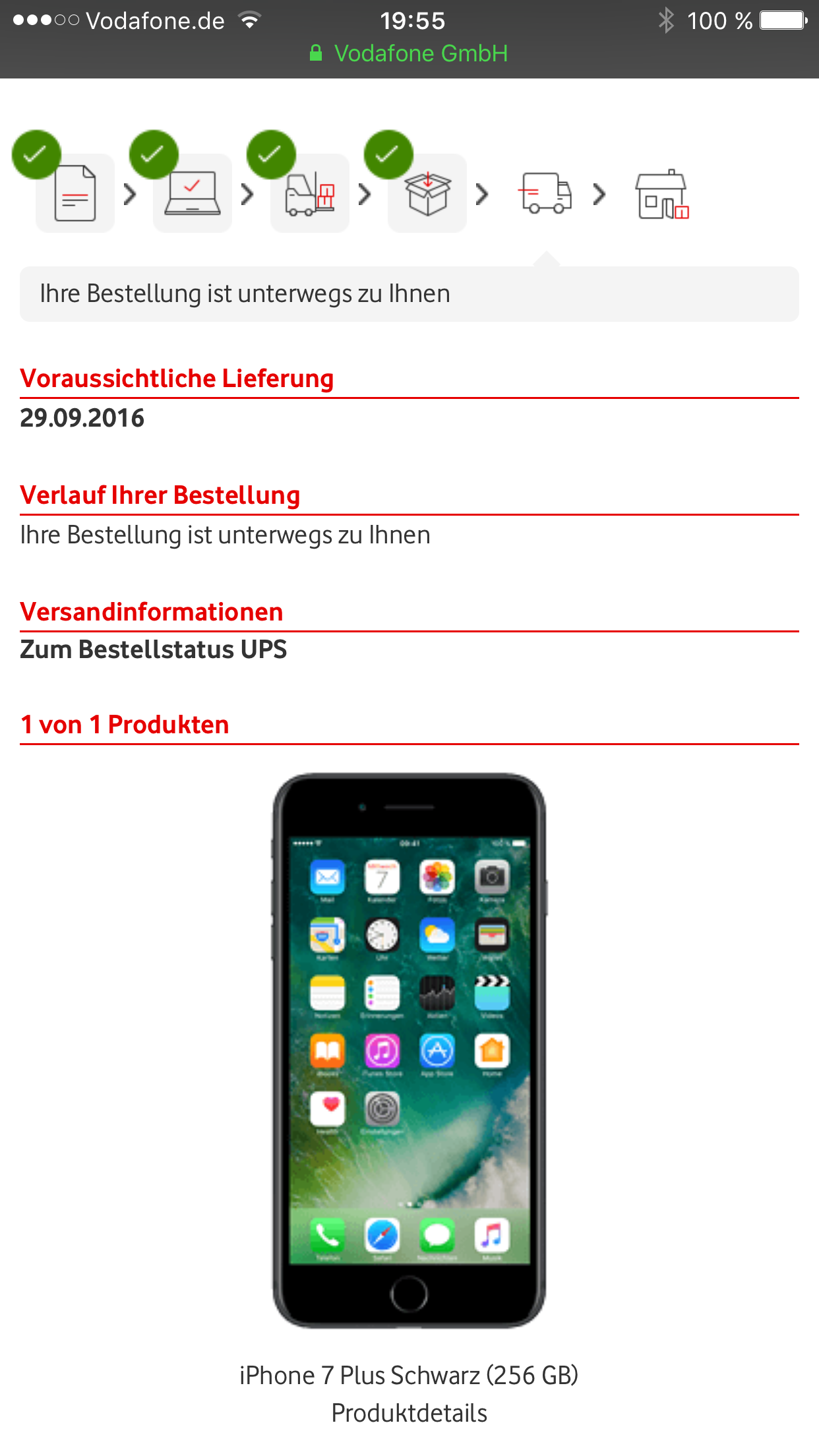Open the iPhone 7 Plus product image
Screen dimensions: 819x1456
[409, 1050]
